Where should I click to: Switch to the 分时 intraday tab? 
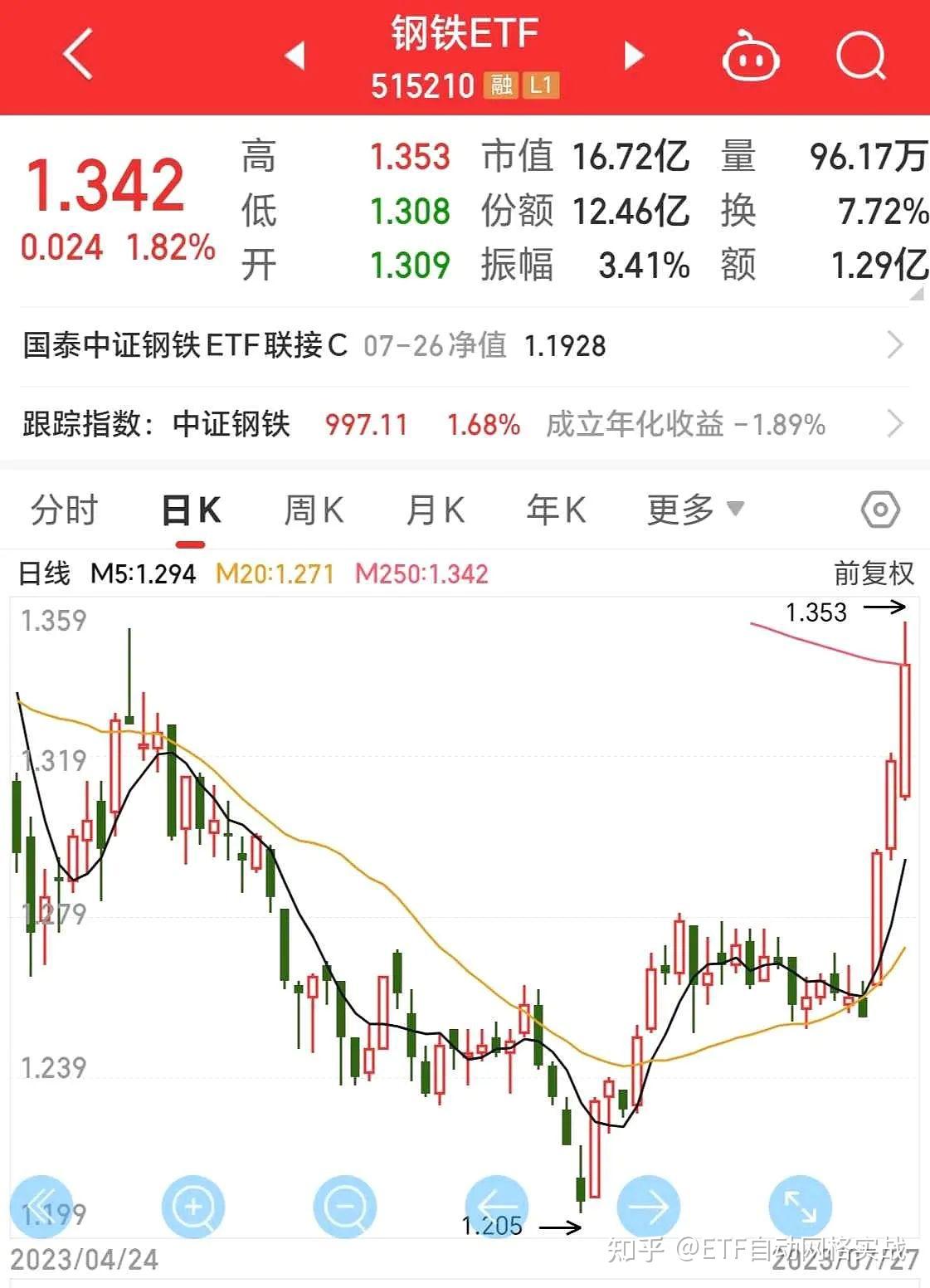pyautogui.click(x=63, y=510)
